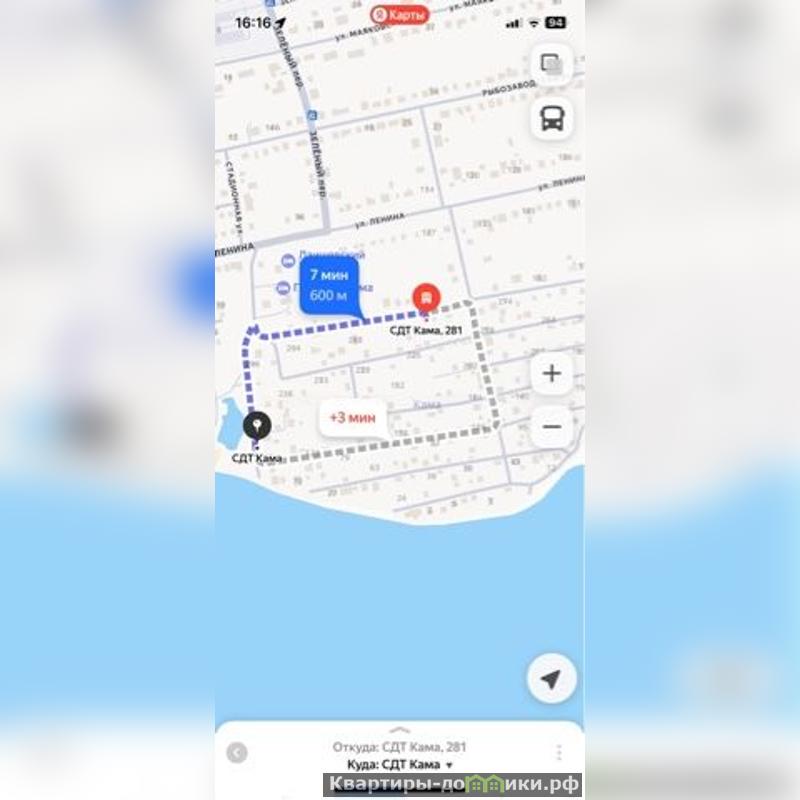The height and width of the screenshot is (800, 800).
Task: Open the map layers button
Action: pos(551,64)
